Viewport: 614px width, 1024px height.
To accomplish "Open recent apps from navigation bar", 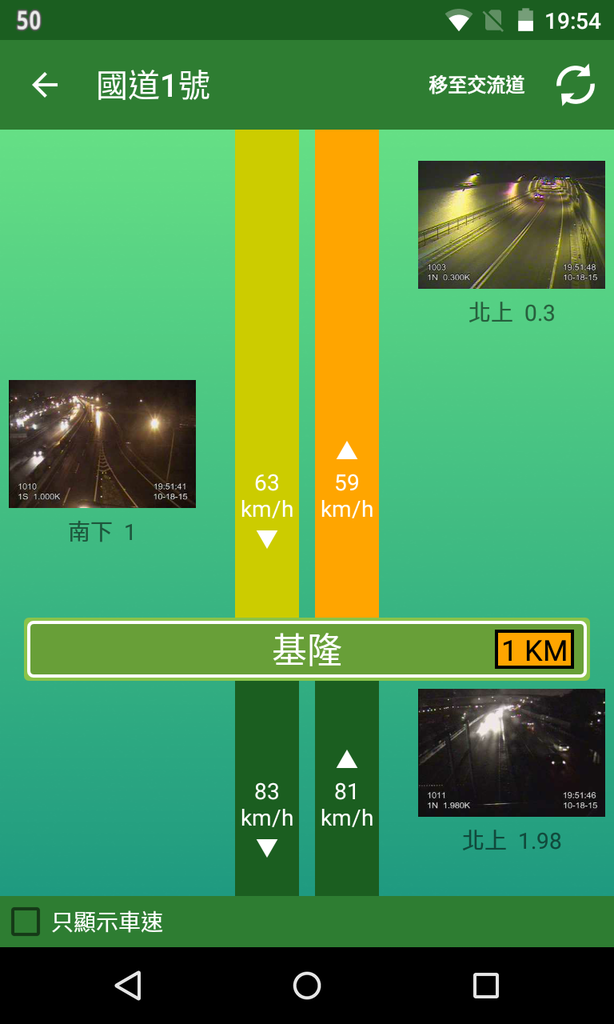I will point(486,985).
